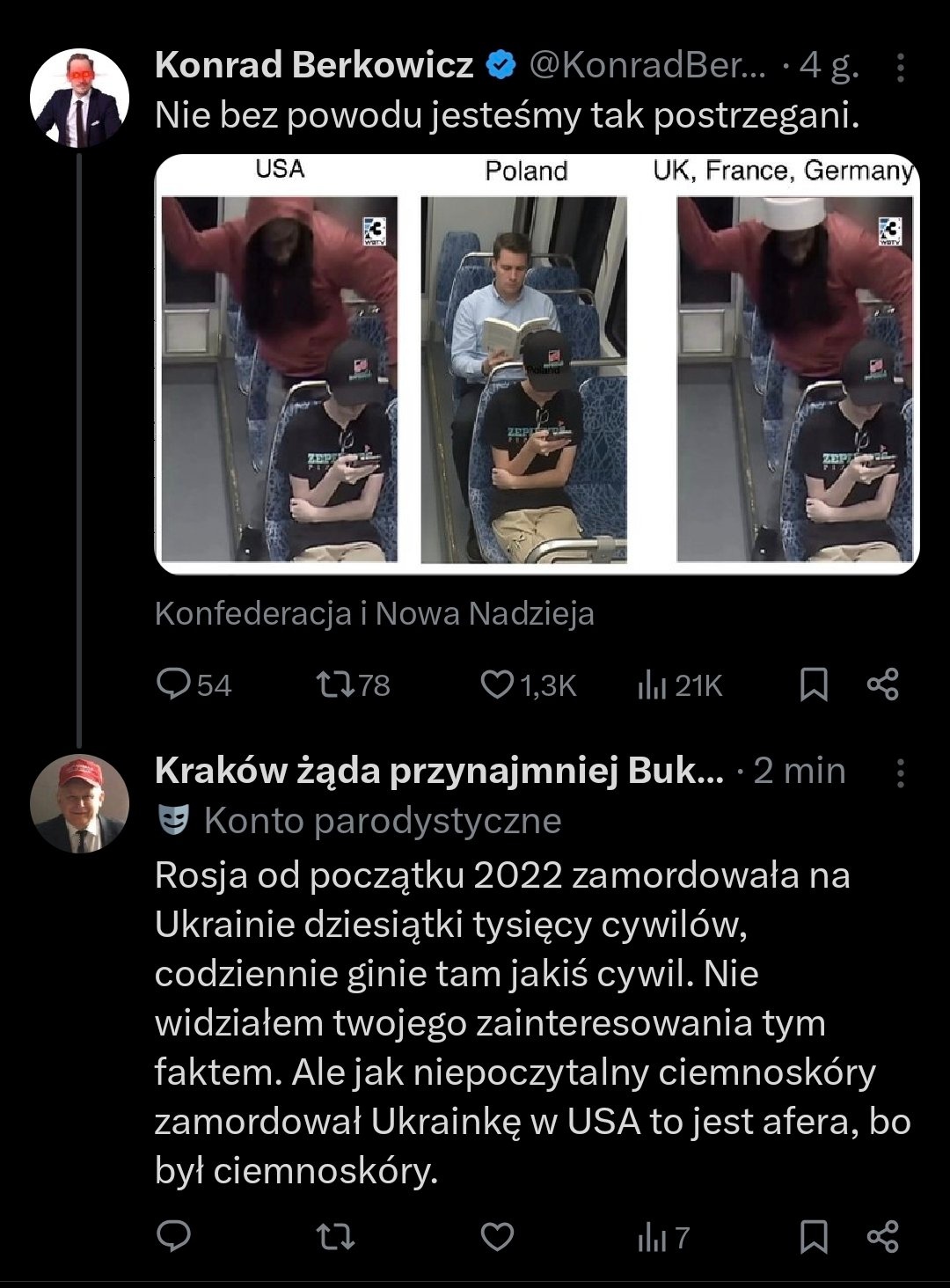
Task: Open Konrad Berkowicz's profile via his name
Action: click(x=314, y=65)
